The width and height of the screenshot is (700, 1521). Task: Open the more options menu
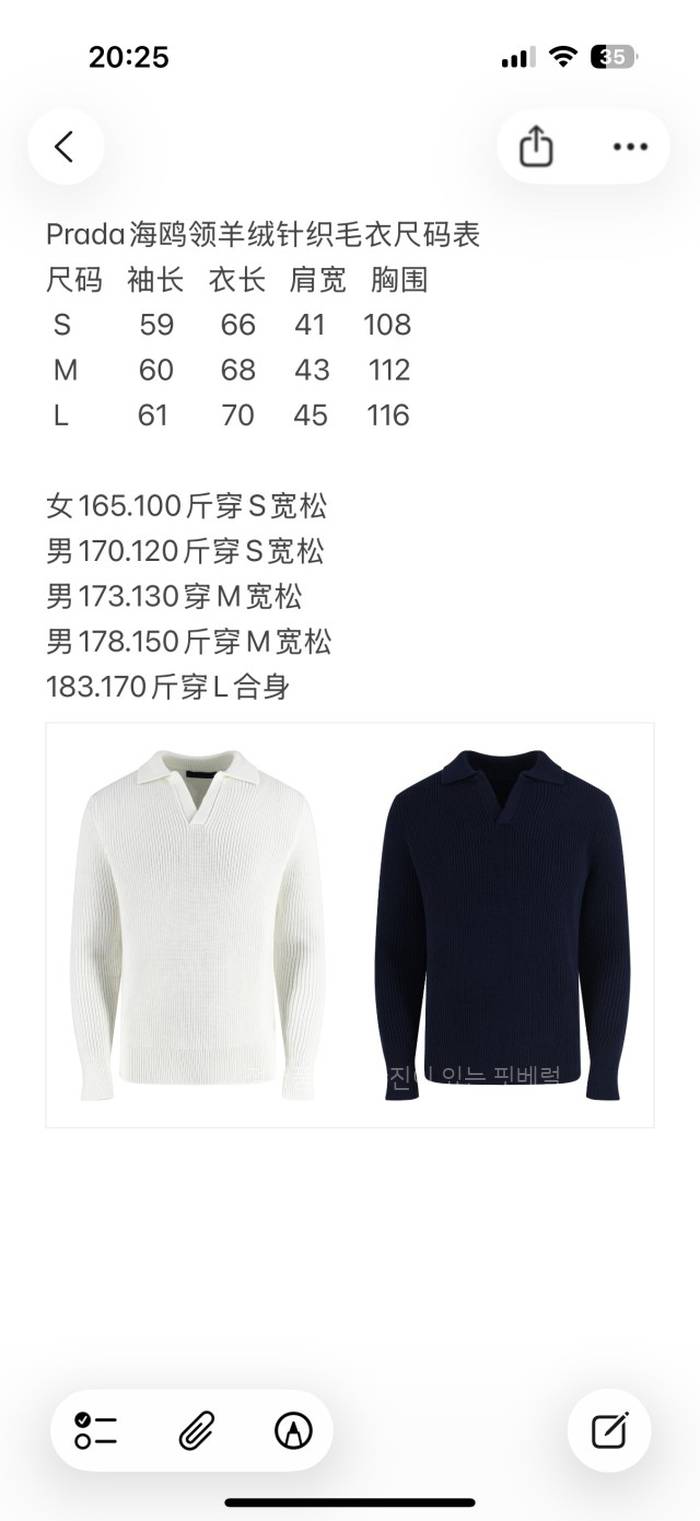point(630,147)
